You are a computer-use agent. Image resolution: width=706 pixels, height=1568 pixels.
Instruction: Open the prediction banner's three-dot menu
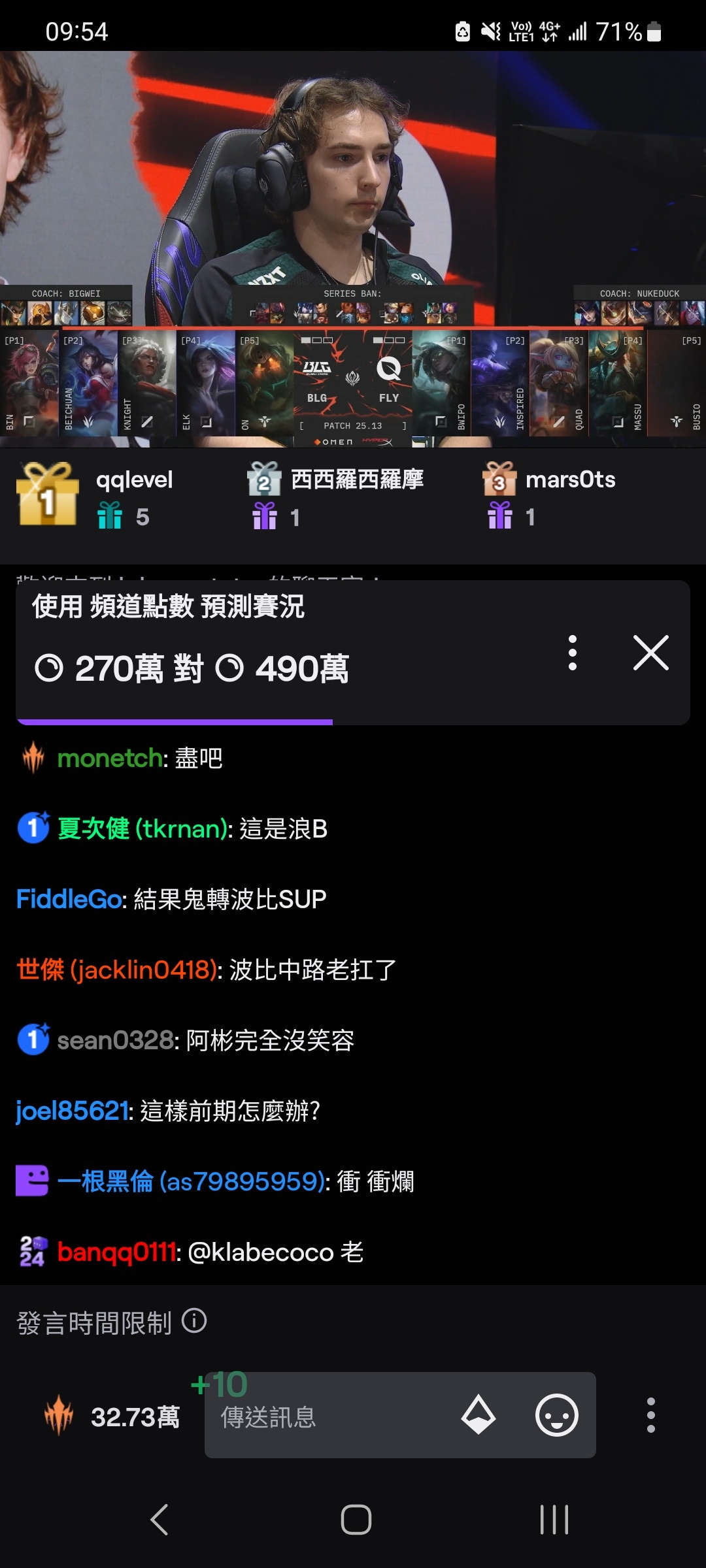click(x=573, y=653)
